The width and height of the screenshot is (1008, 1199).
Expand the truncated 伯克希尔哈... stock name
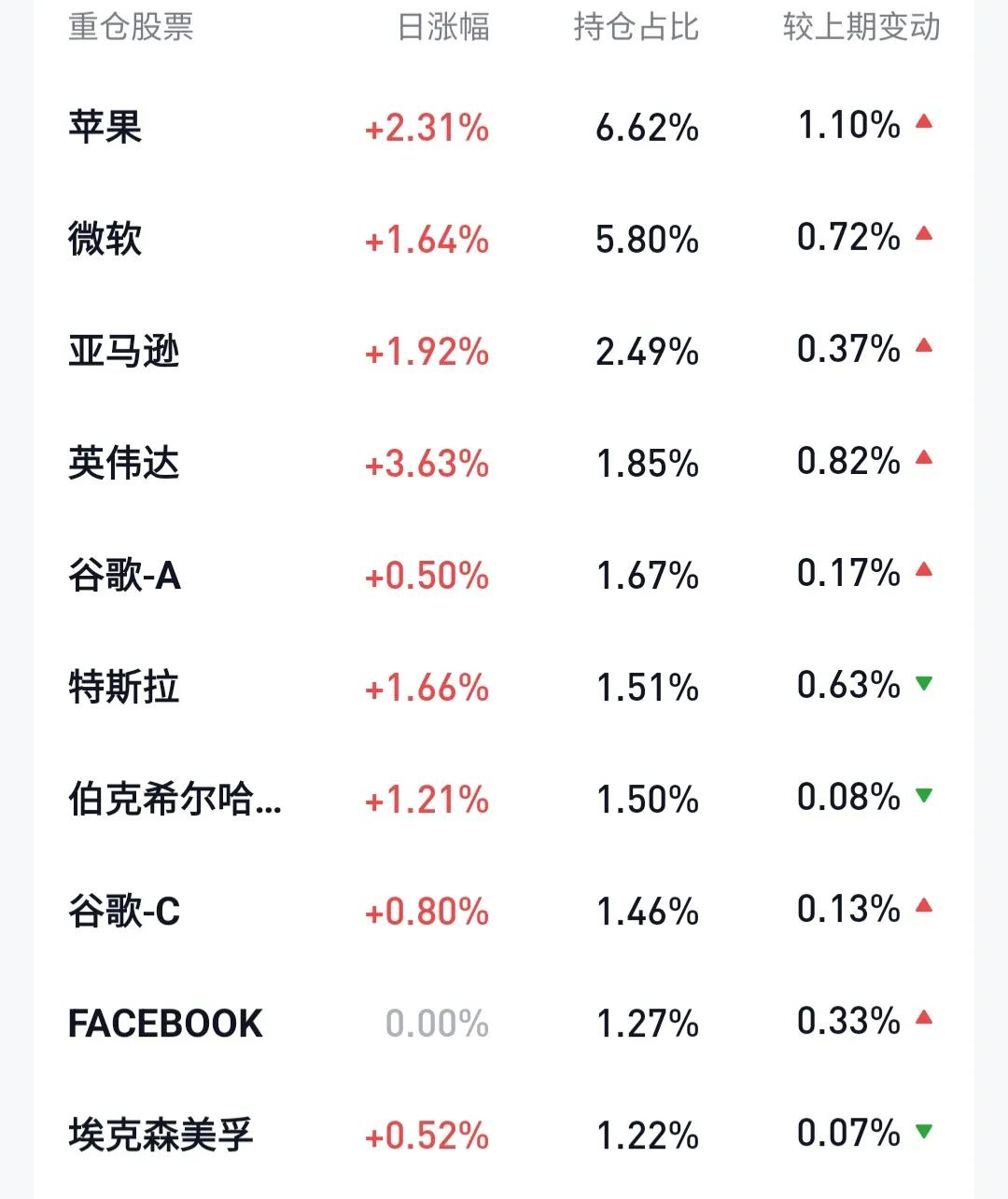177,799
